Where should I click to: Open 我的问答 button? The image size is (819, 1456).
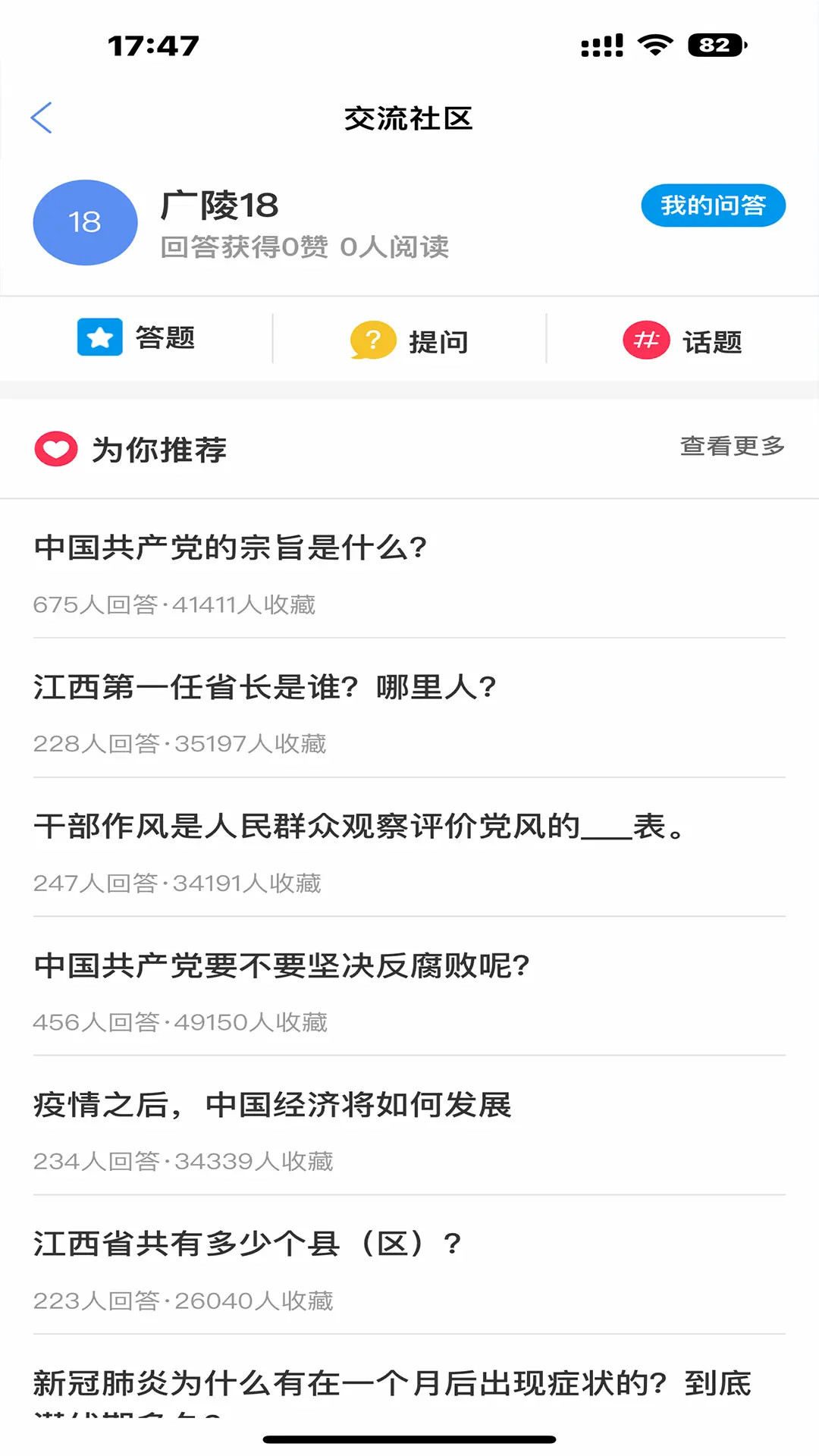713,206
